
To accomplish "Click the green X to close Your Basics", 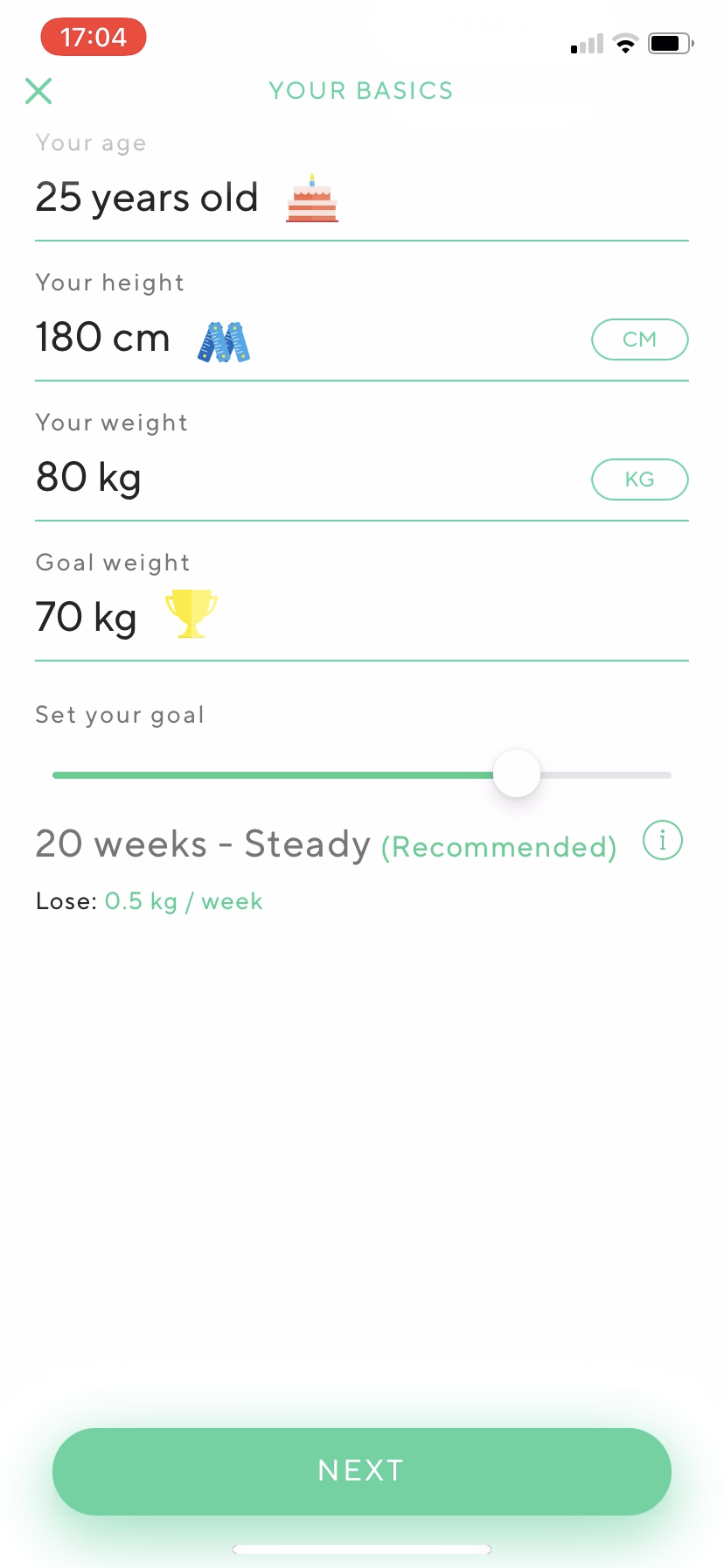I will pyautogui.click(x=38, y=90).
